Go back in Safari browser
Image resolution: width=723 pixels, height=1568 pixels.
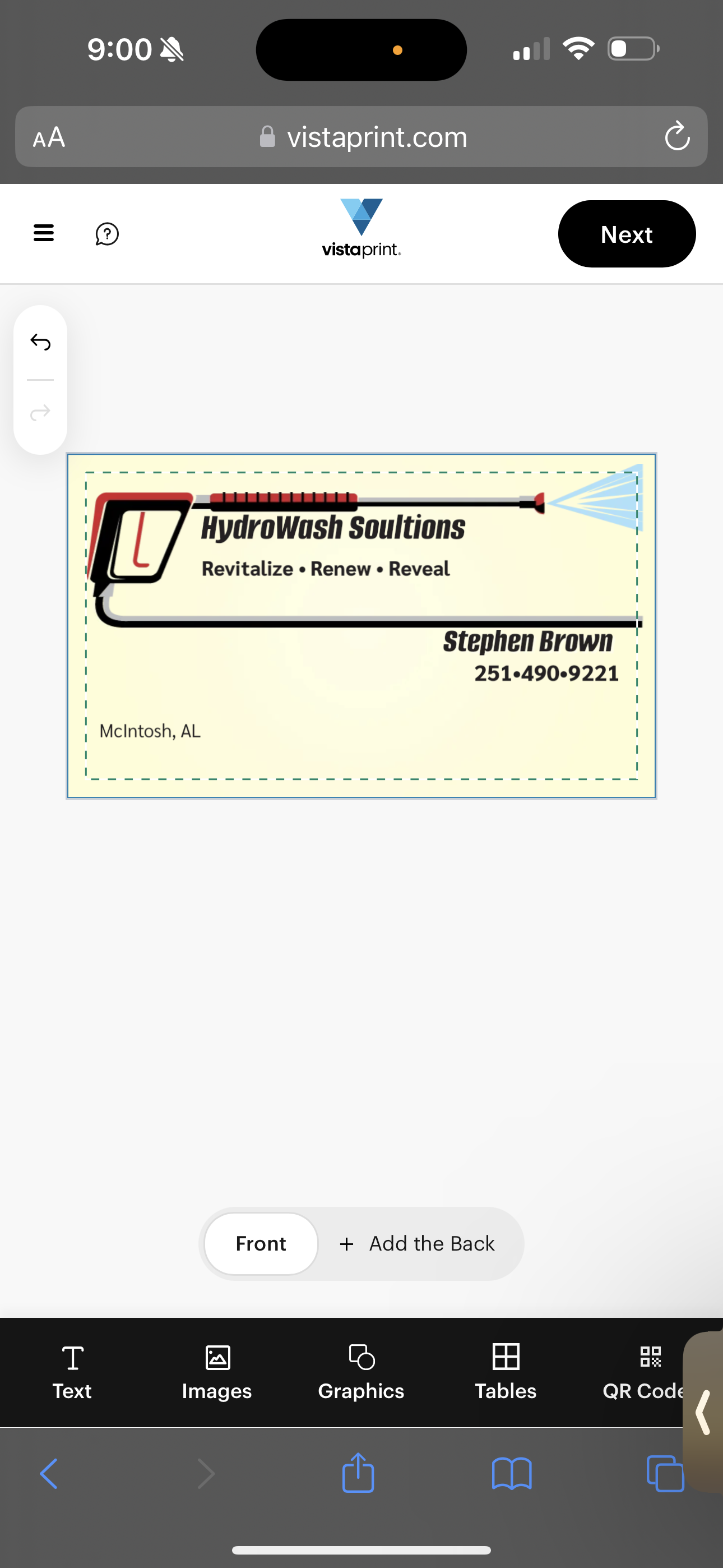tap(49, 1474)
